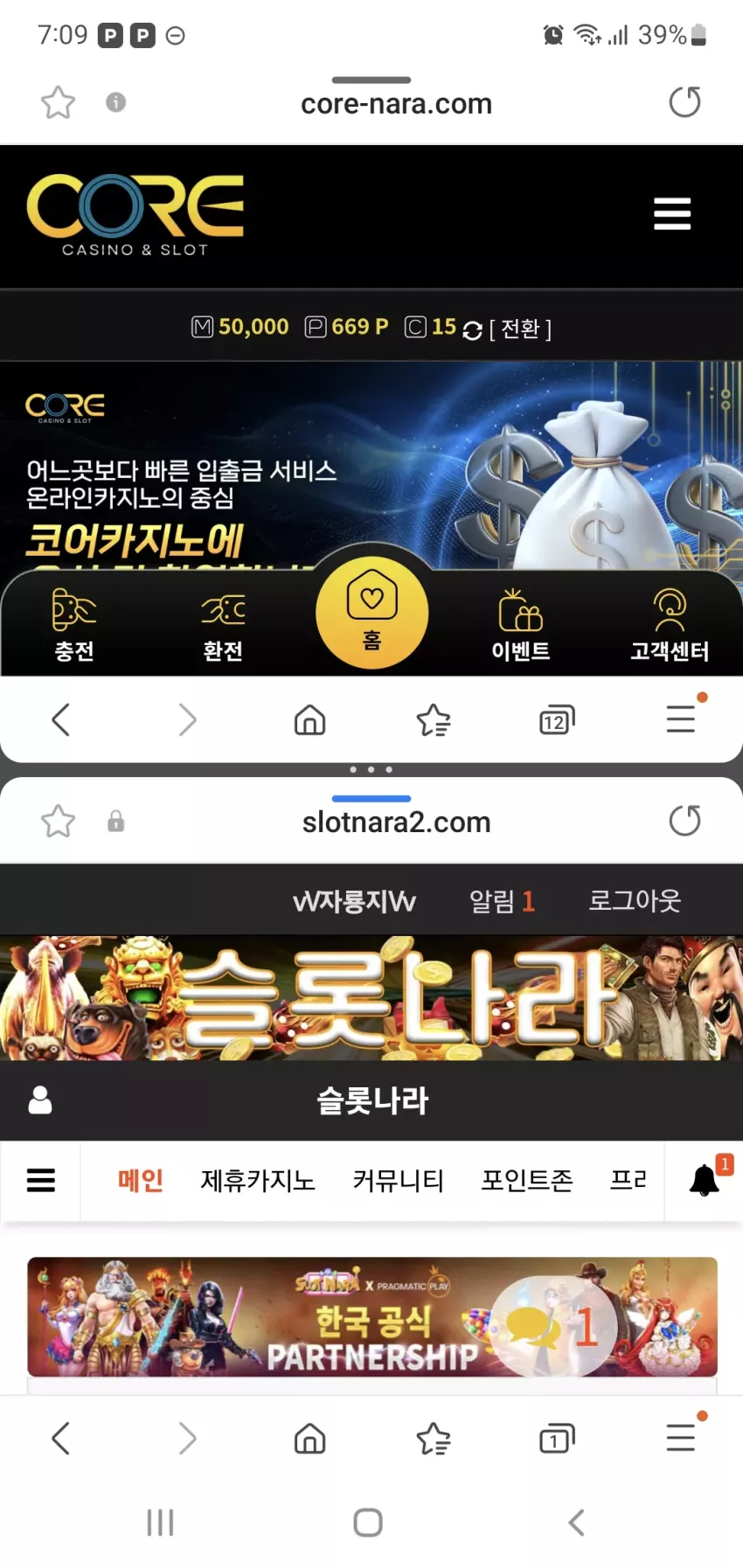Image resolution: width=743 pixels, height=1568 pixels.
Task: Open the CORE casino hamburger menu
Action: (x=672, y=214)
